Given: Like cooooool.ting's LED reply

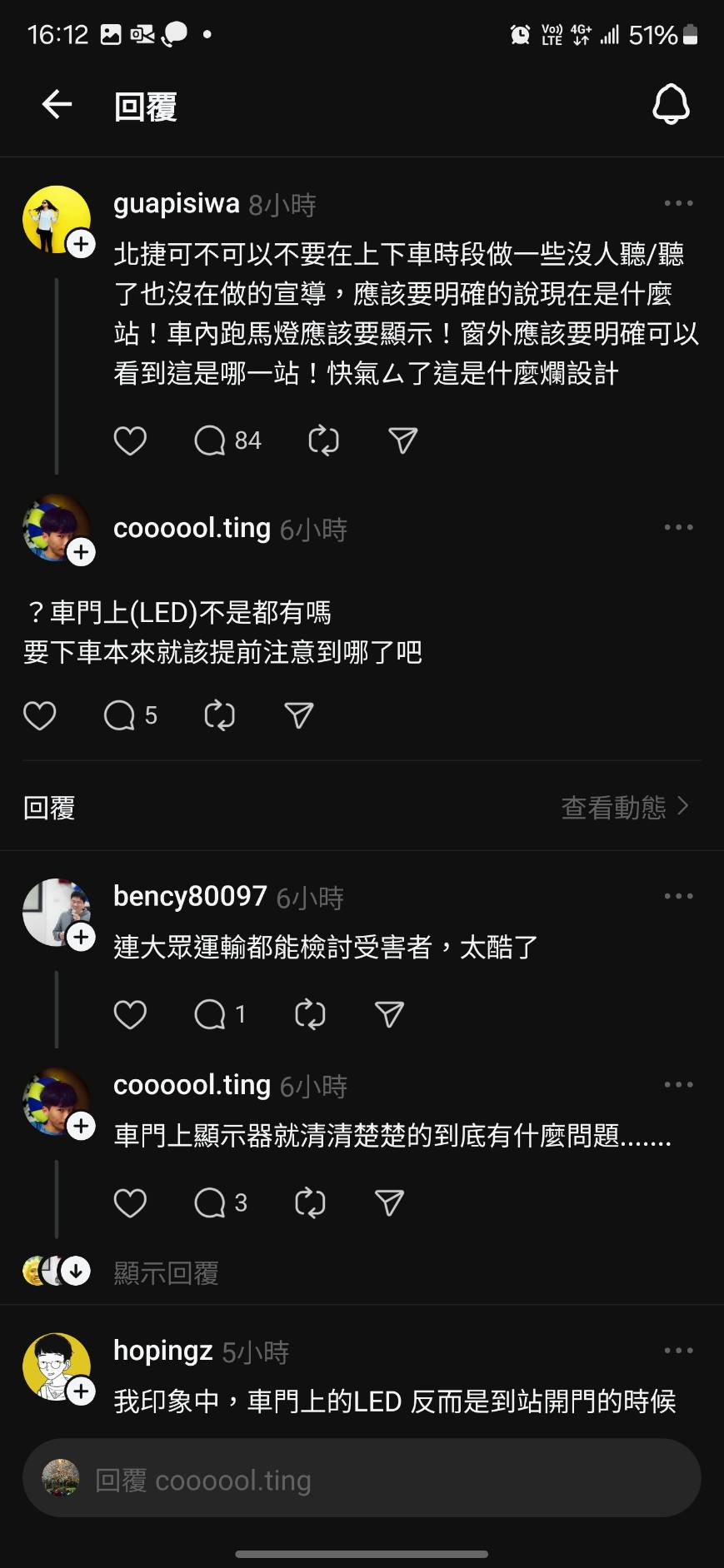Looking at the screenshot, I should click(39, 716).
